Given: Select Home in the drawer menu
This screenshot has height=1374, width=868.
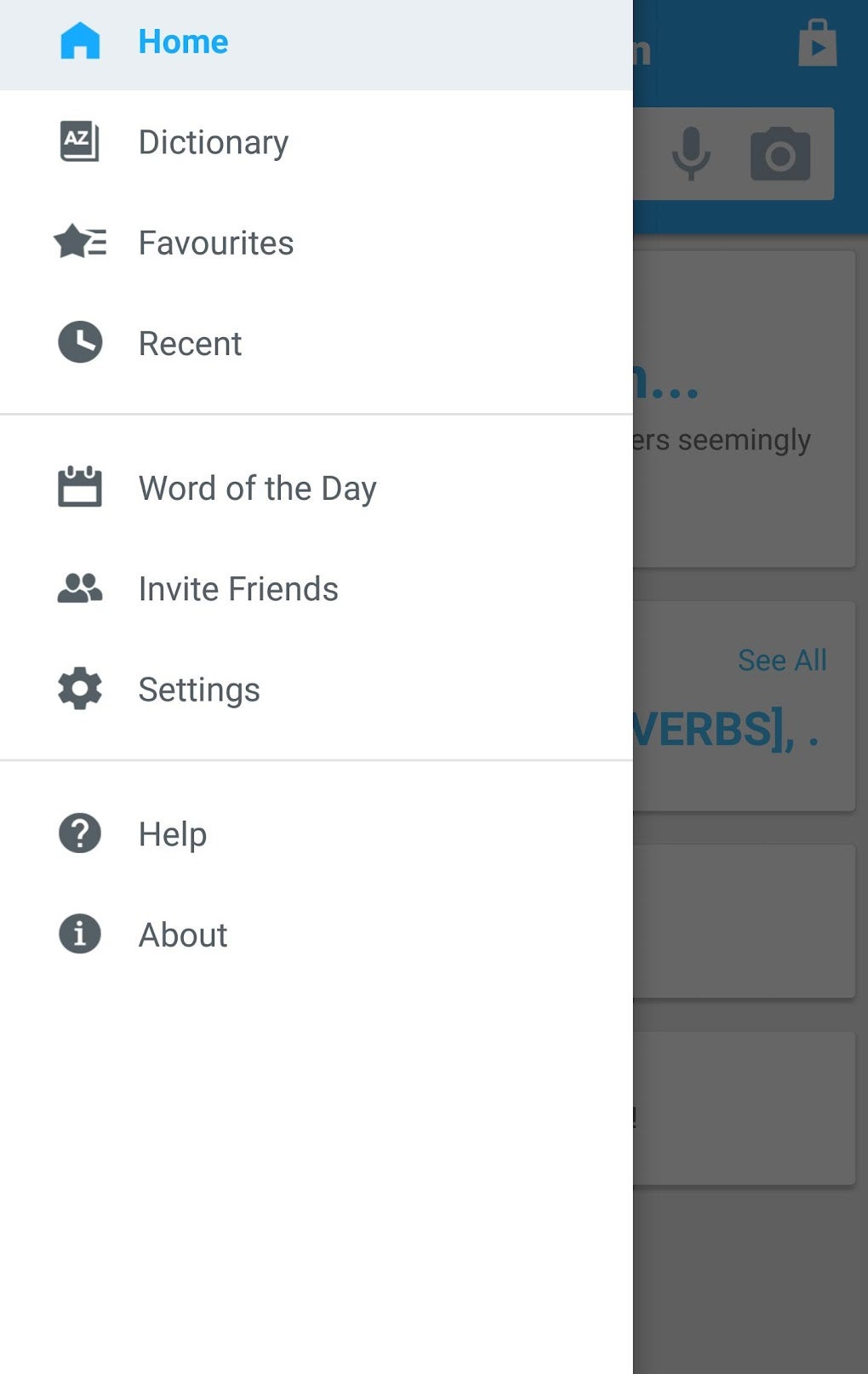Looking at the screenshot, I should [183, 43].
